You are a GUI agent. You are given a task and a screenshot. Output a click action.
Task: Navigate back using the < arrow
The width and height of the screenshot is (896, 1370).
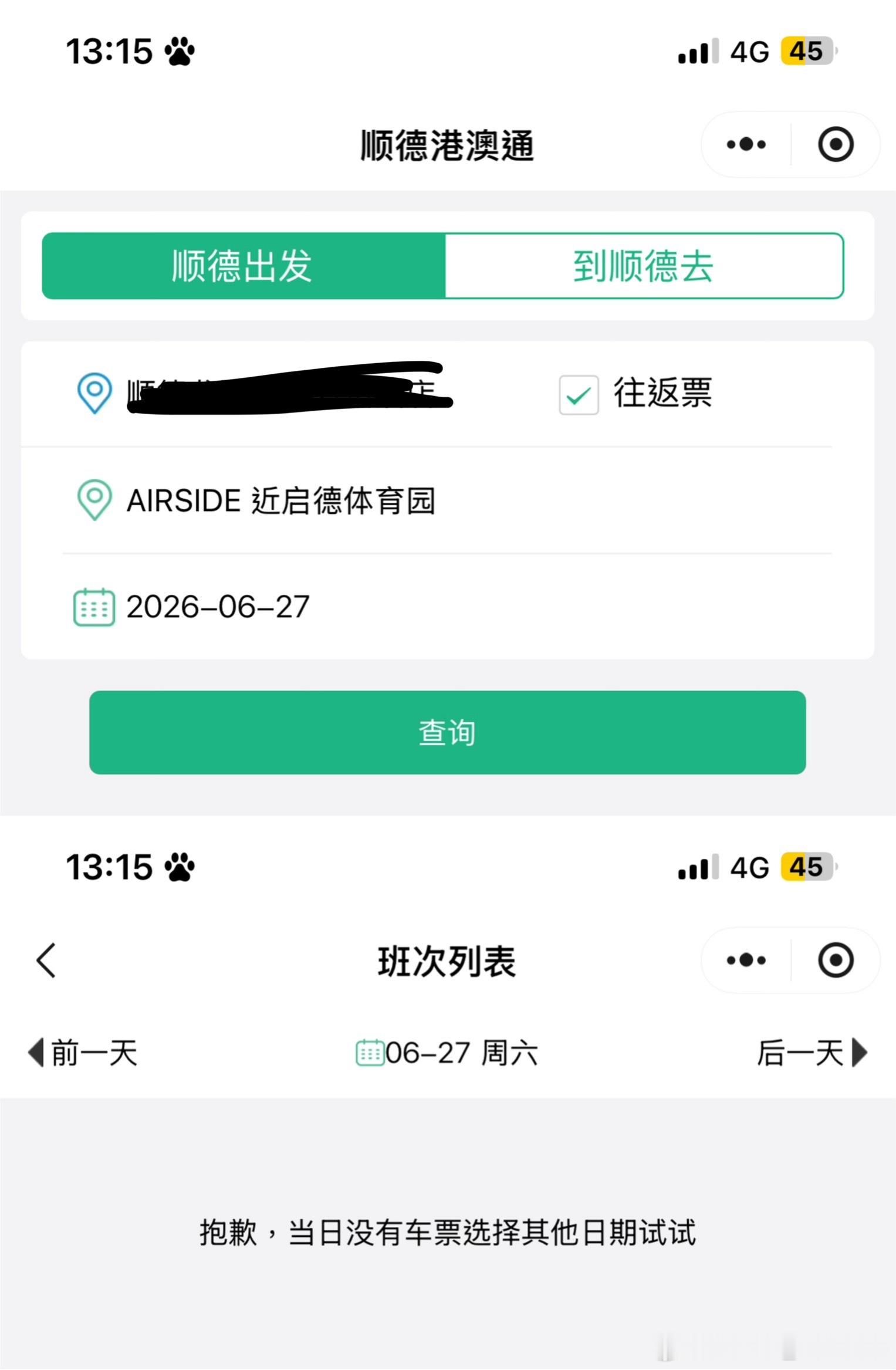pyautogui.click(x=46, y=959)
